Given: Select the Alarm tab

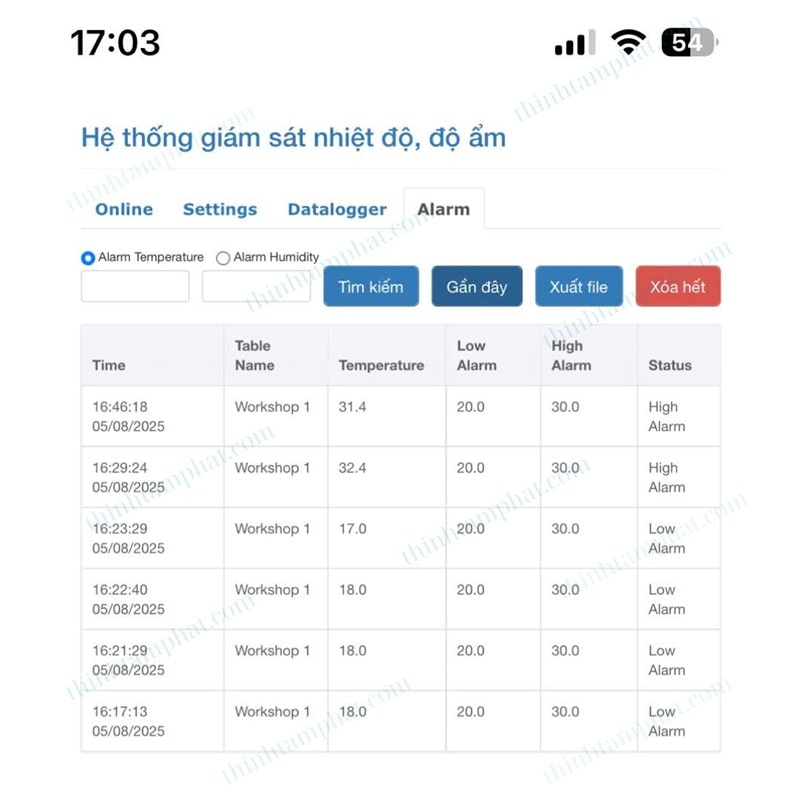Looking at the screenshot, I should tap(443, 209).
